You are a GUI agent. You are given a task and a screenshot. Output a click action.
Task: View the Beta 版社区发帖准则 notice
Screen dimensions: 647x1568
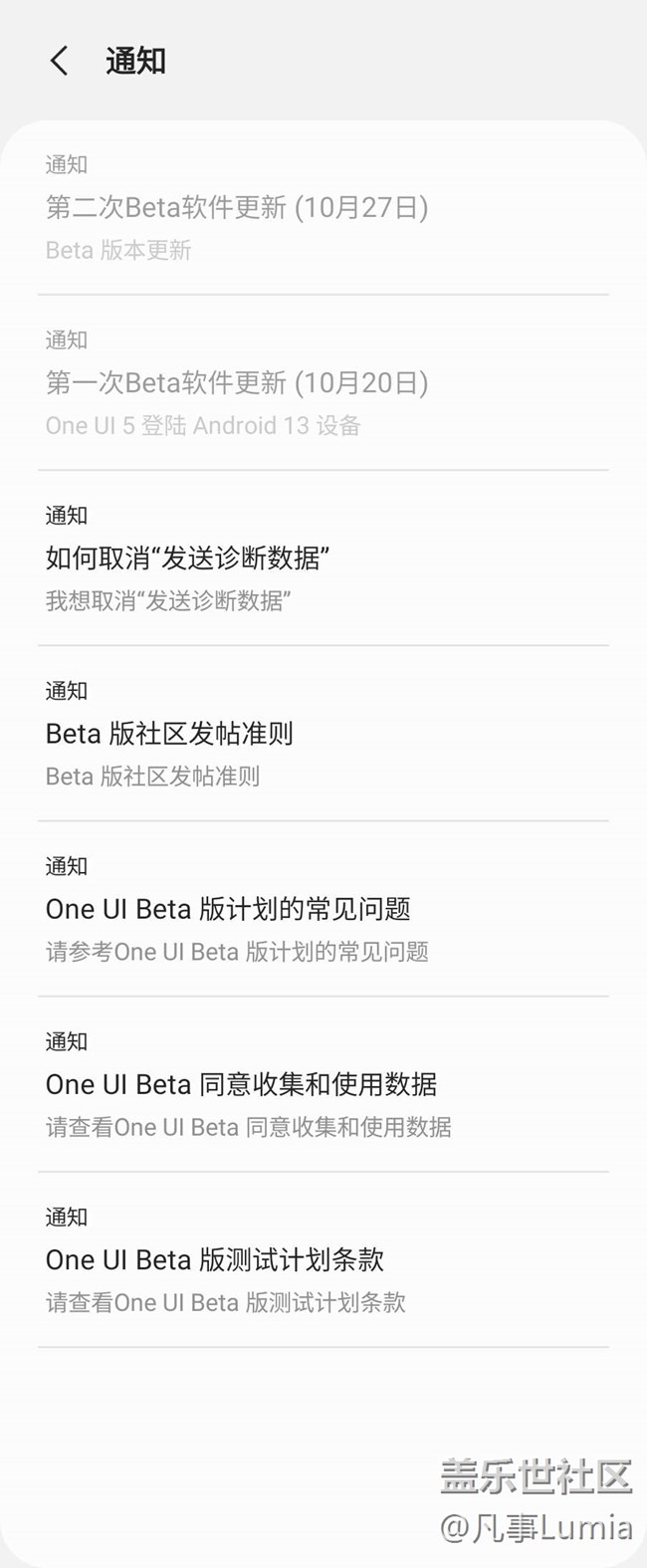(x=169, y=734)
